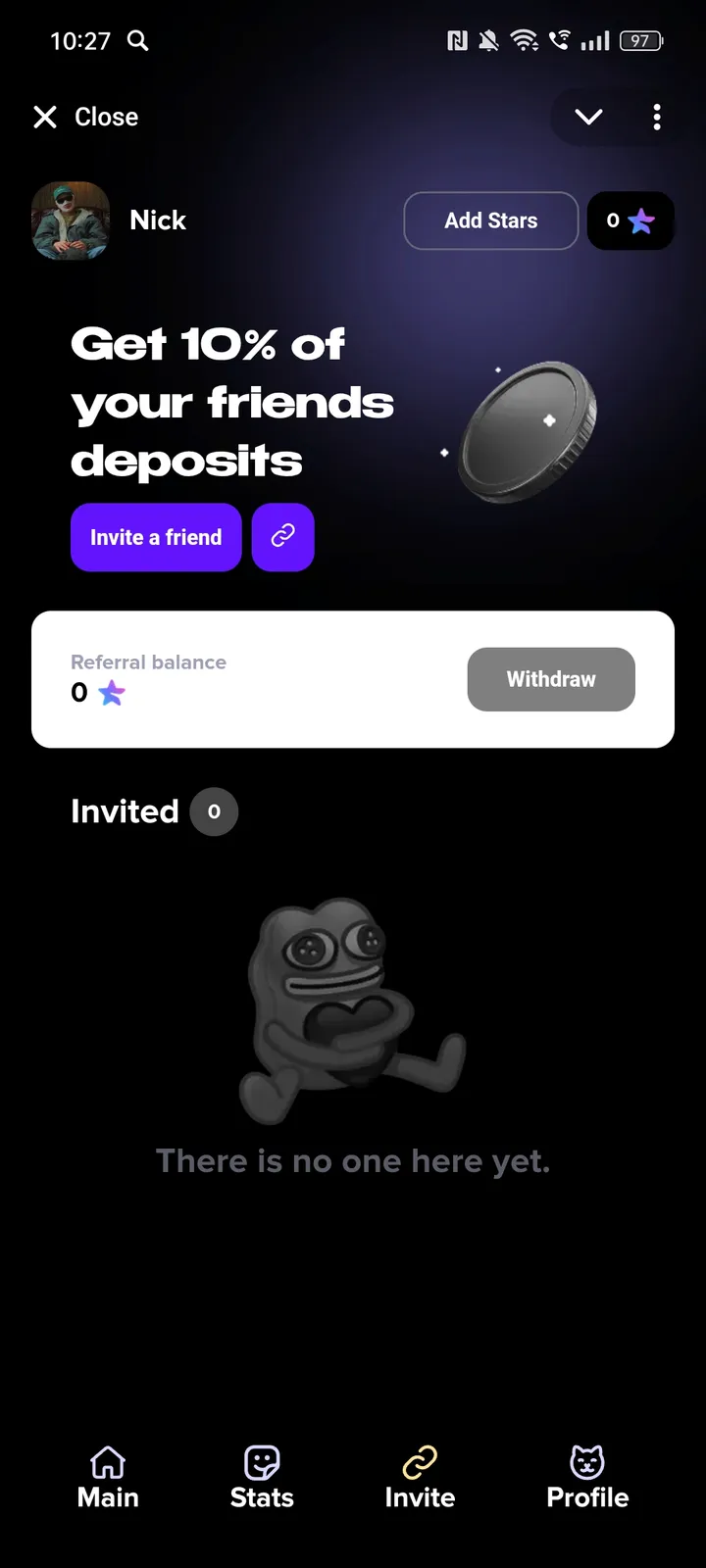This screenshot has width=706, height=1568.
Task: Click the purple star next to referral balance
Action: (x=111, y=693)
